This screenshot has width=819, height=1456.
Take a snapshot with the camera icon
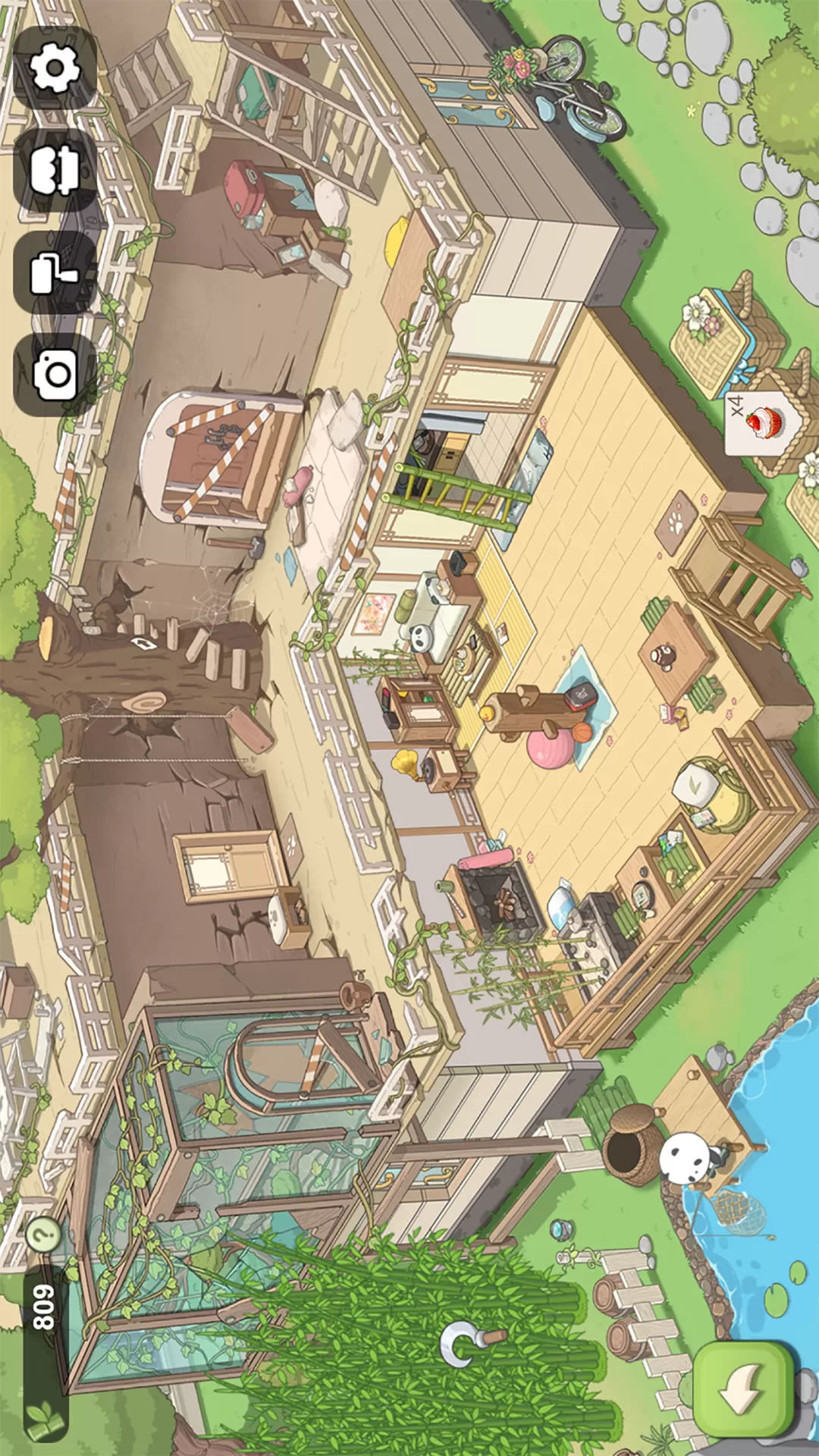click(x=55, y=375)
